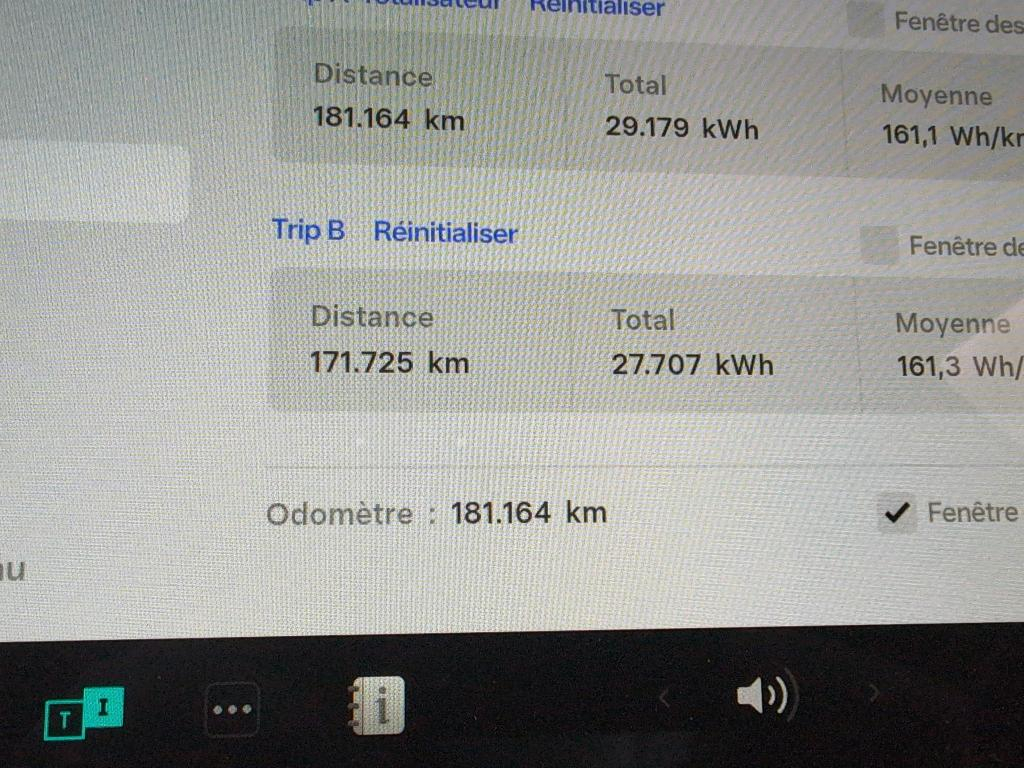The width and height of the screenshot is (1024, 768).
Task: Tick the Fenêtre checkbox beside Trip B
Action: pyautogui.click(x=880, y=246)
